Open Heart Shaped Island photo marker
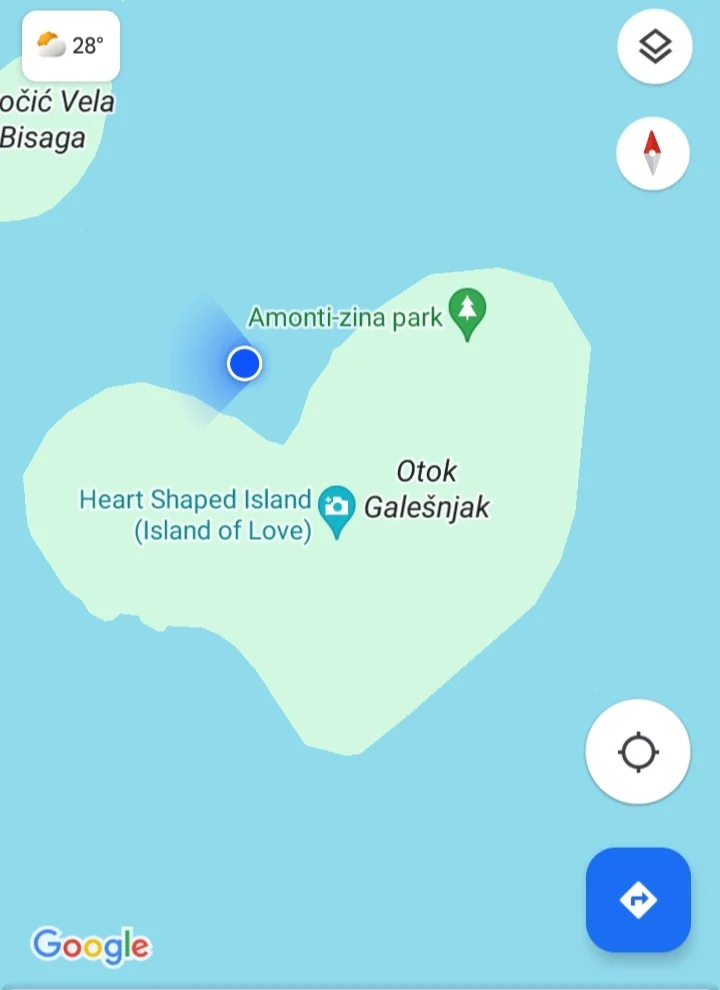The height and width of the screenshot is (990, 720). coord(337,508)
